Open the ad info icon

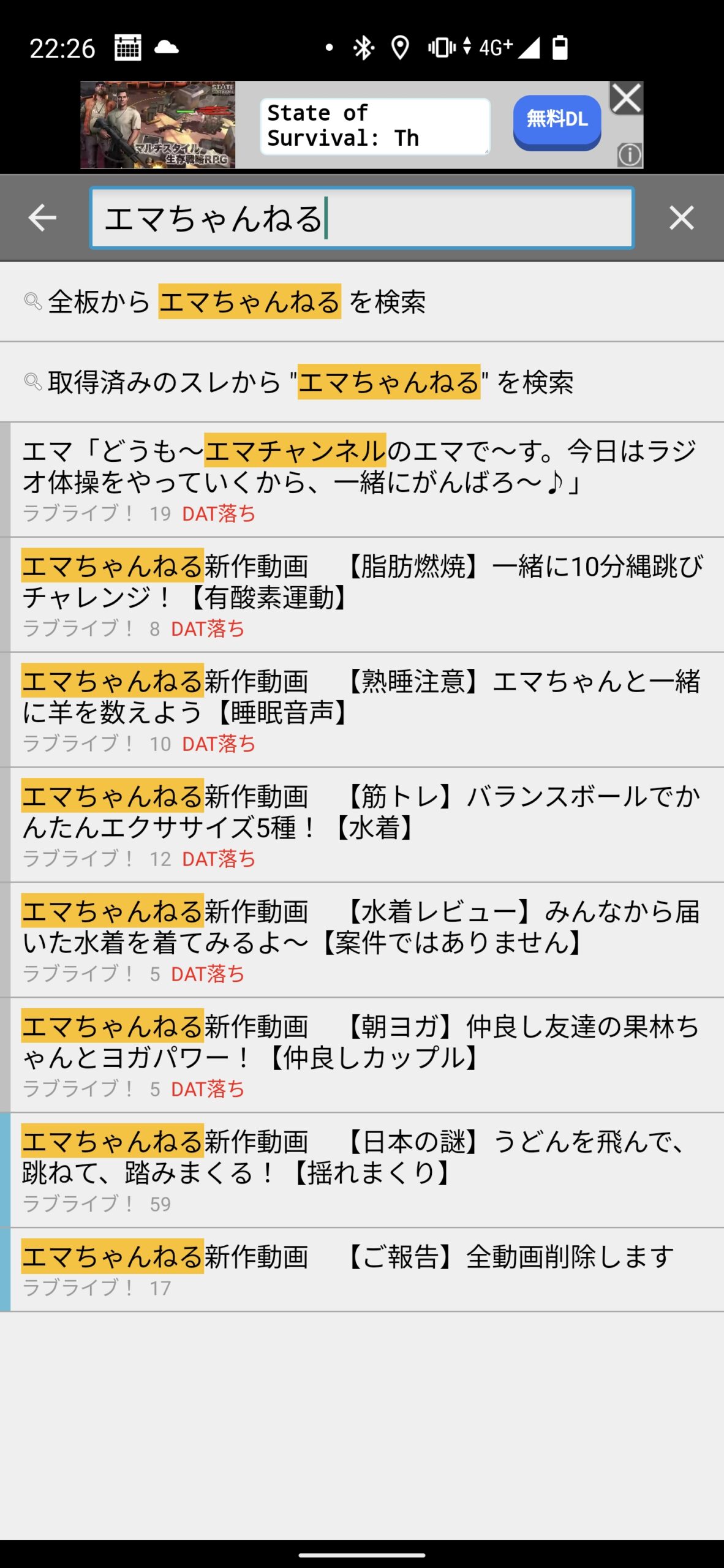tap(630, 155)
